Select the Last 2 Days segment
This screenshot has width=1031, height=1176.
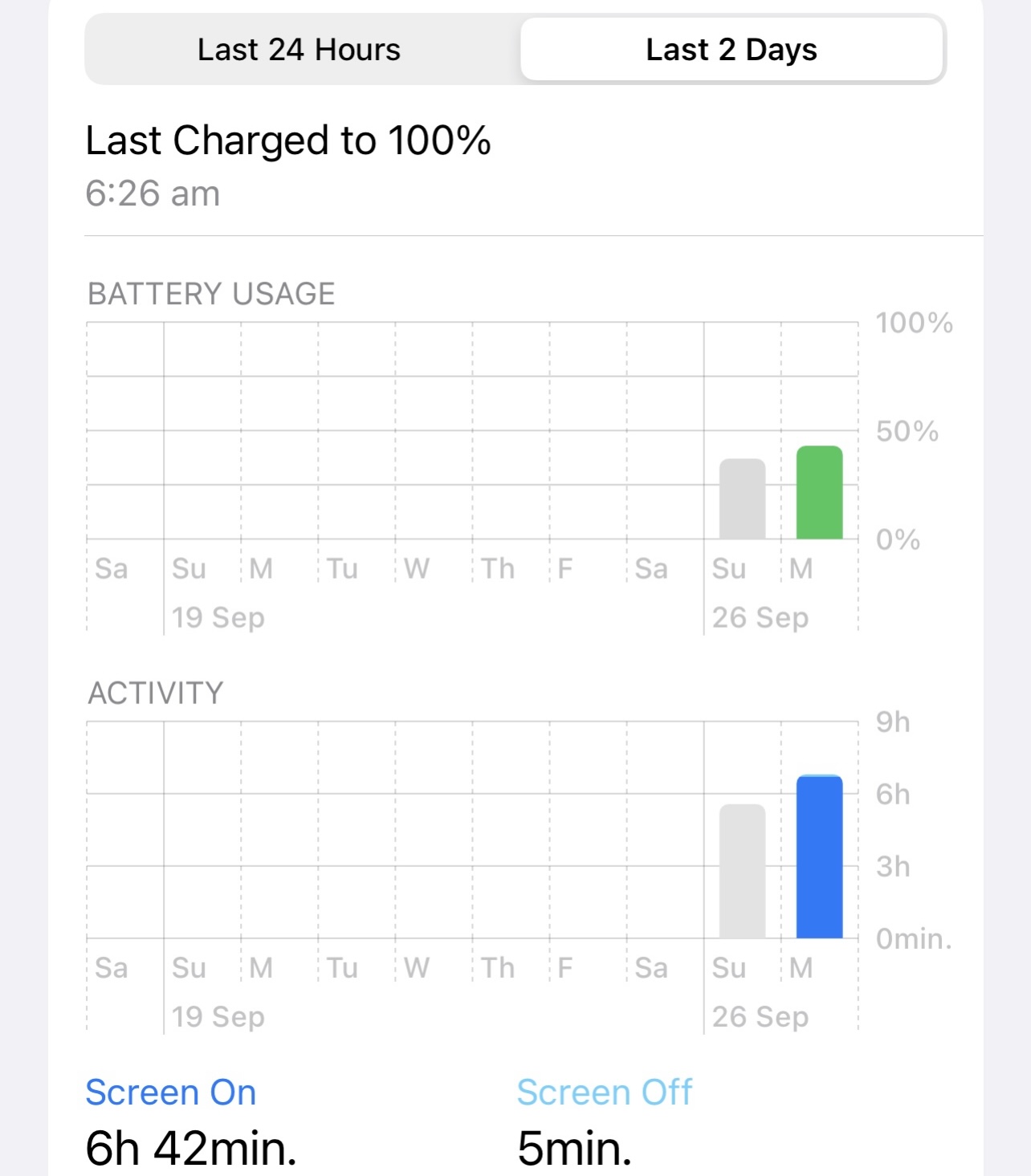[x=731, y=50]
